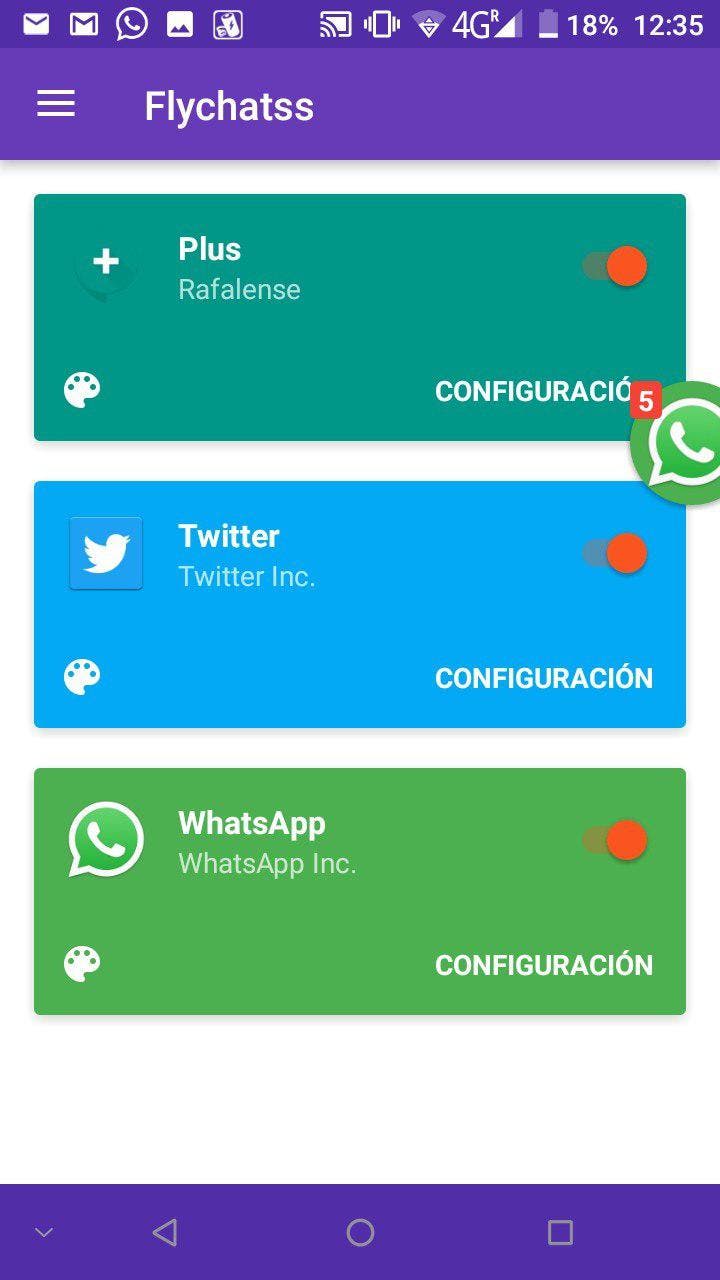Turn off the Twitter notifications toggle
The height and width of the screenshot is (1280, 720).
tap(611, 553)
